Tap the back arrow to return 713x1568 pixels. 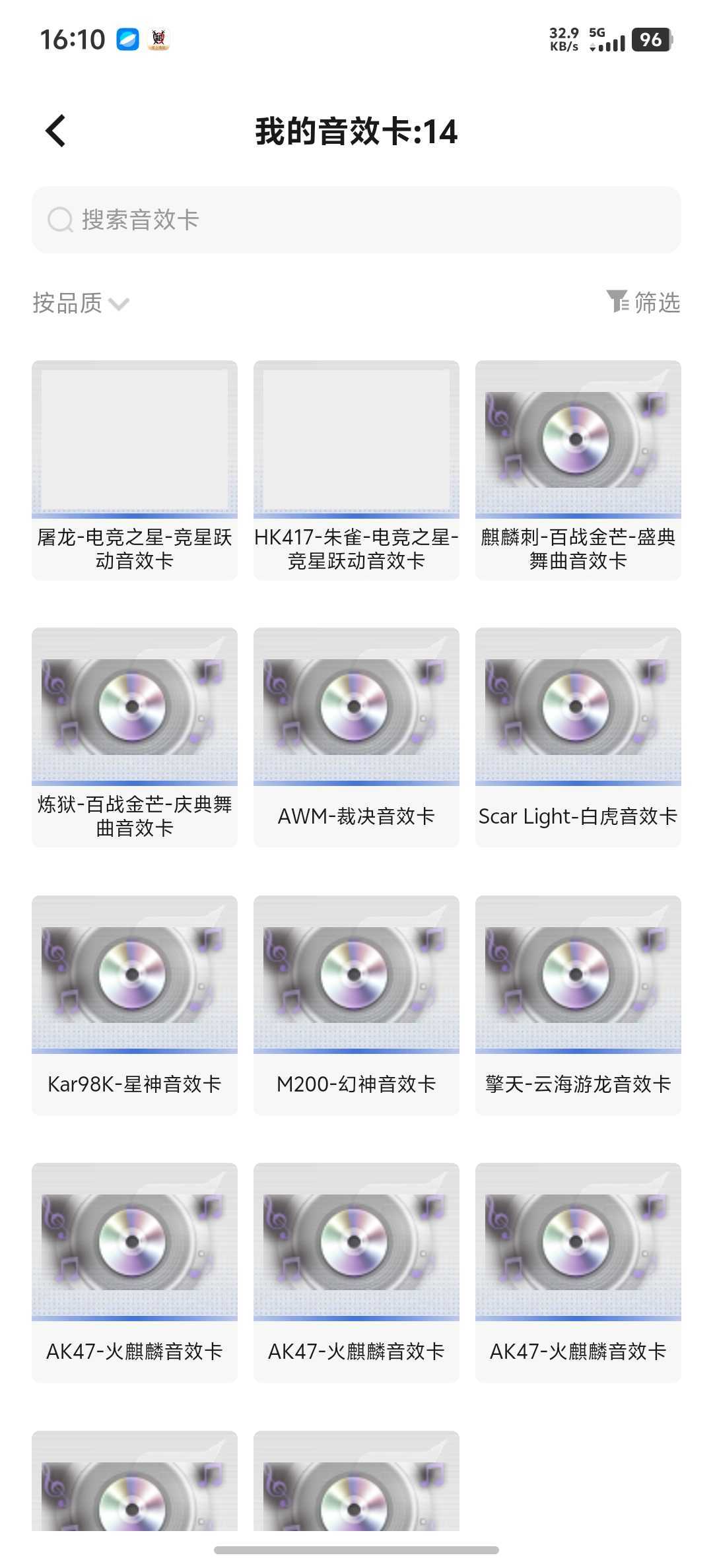point(56,130)
